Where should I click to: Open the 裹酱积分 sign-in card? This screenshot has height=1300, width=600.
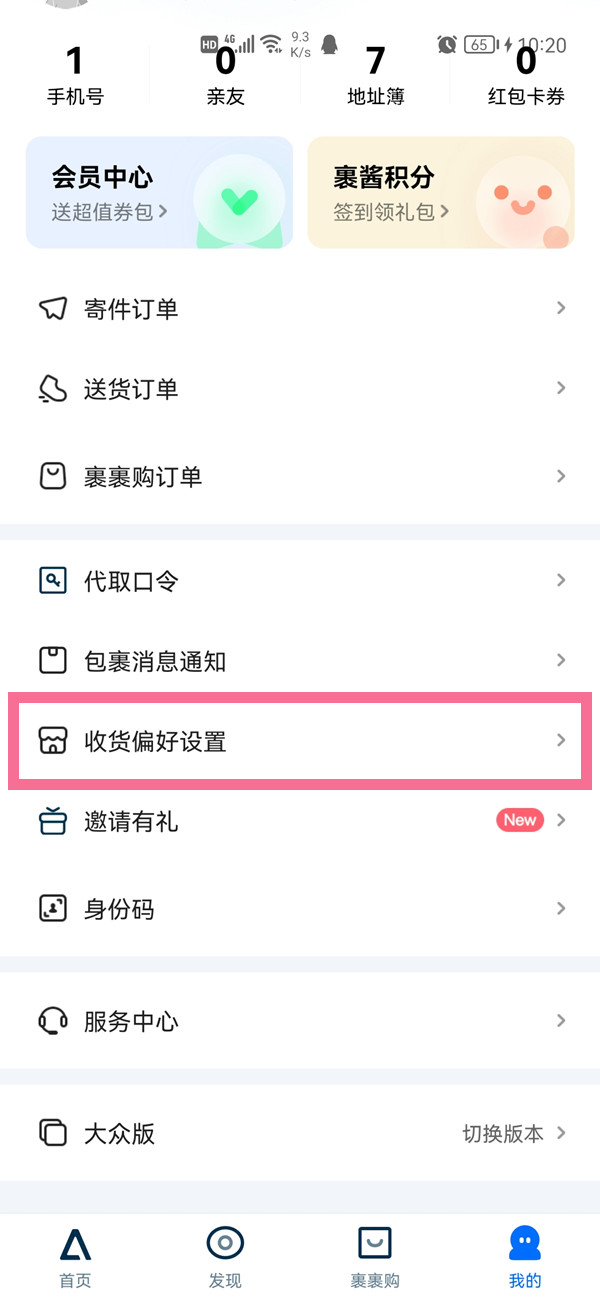coord(440,192)
